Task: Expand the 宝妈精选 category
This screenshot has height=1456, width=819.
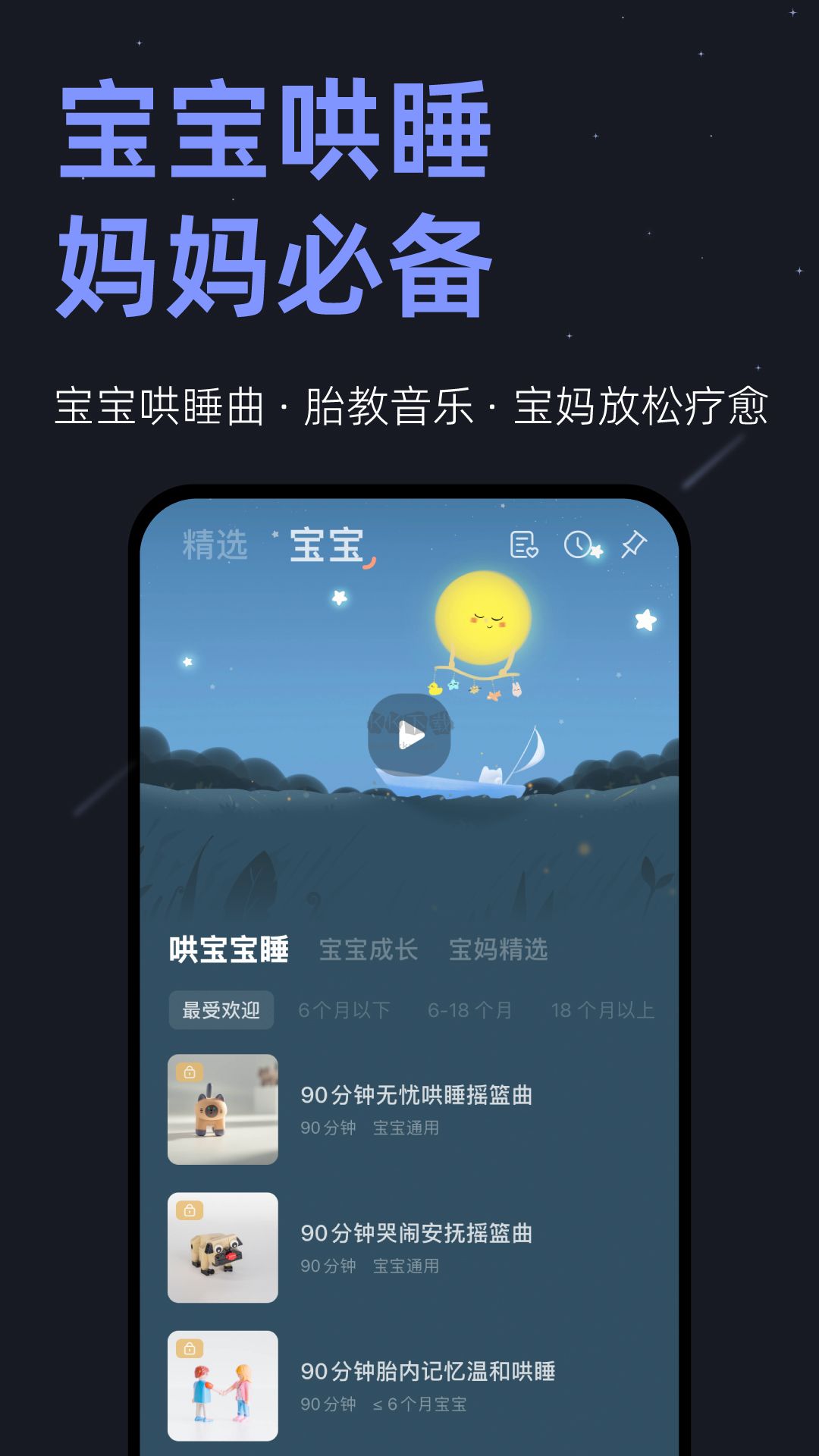Action: [499, 948]
